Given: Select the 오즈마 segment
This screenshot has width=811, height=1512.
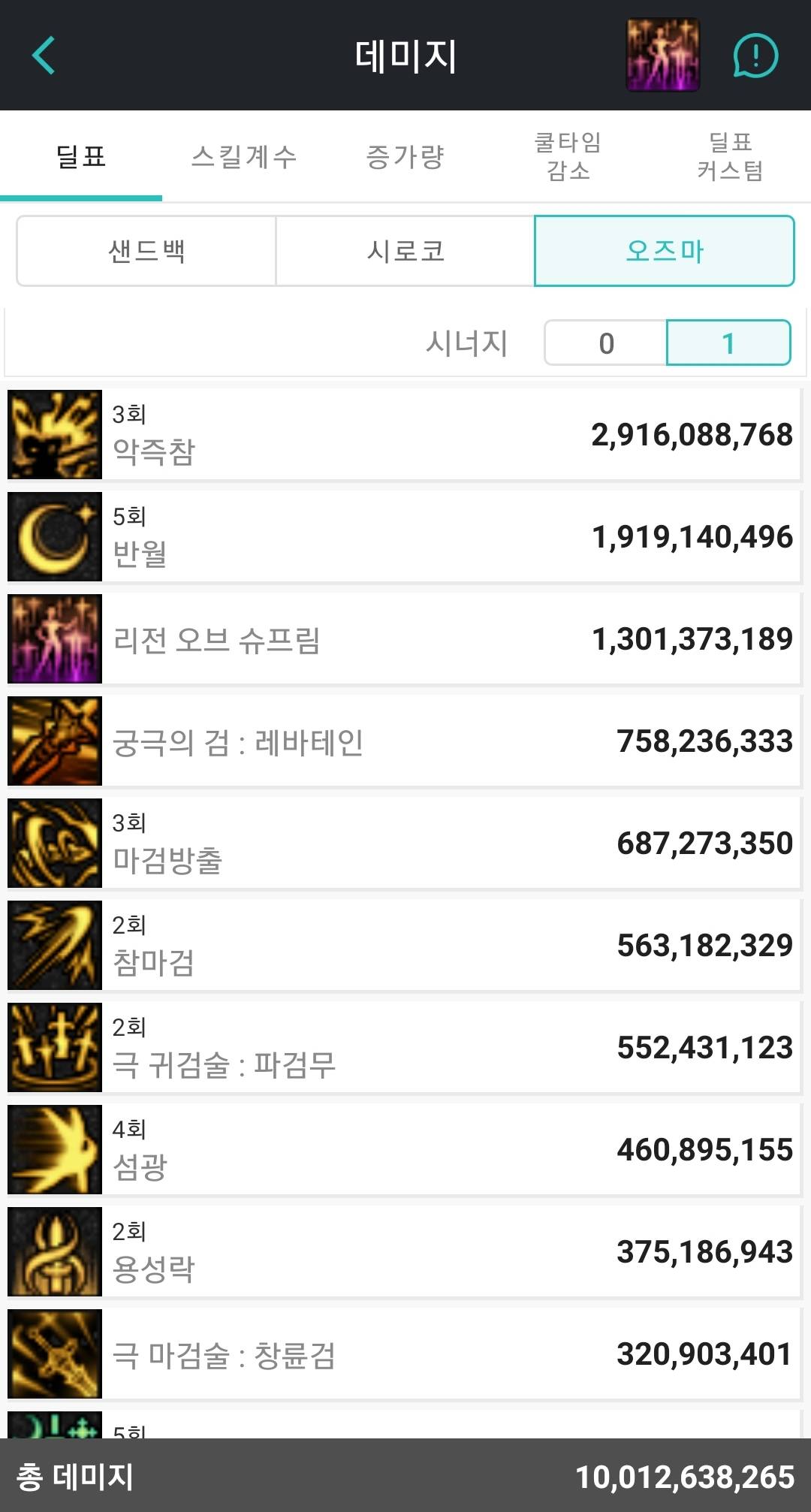Looking at the screenshot, I should pos(665,251).
